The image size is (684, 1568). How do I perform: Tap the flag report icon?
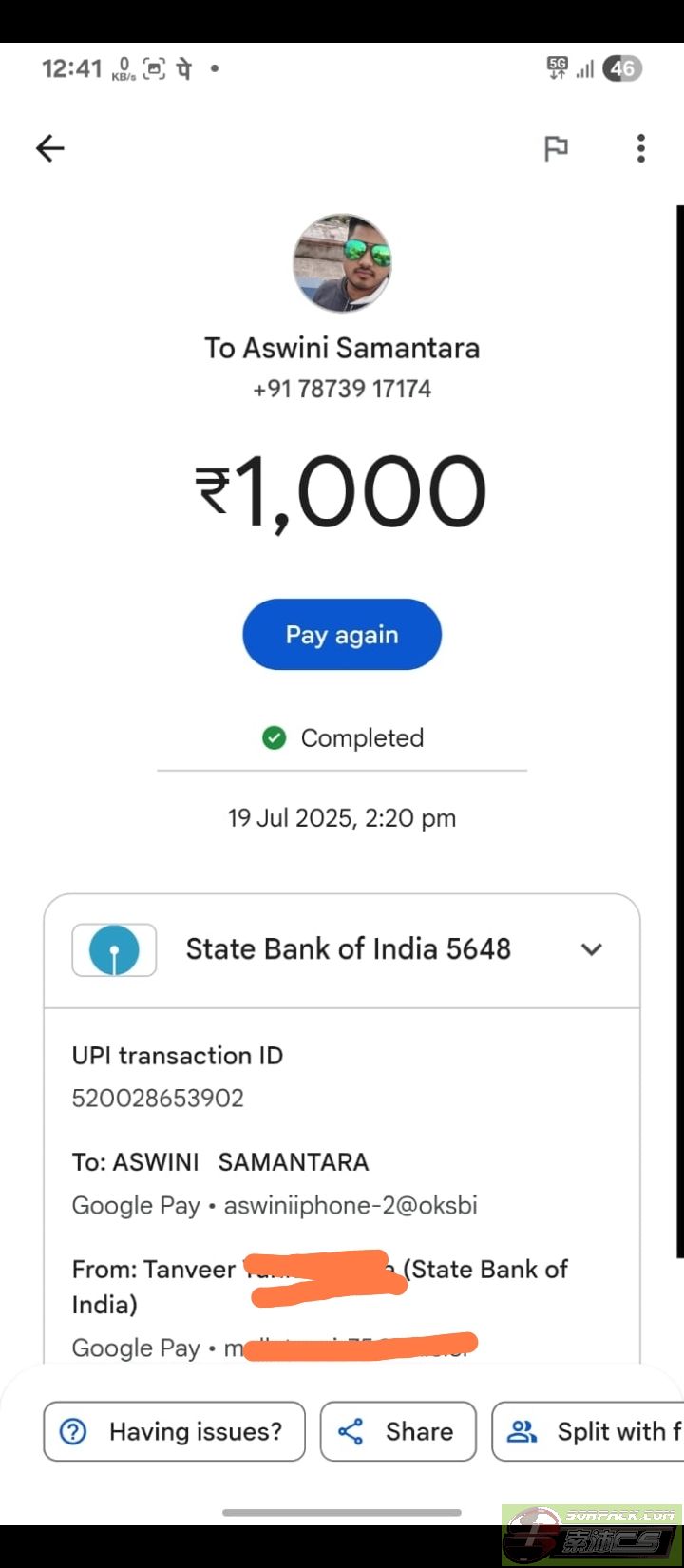[x=556, y=148]
